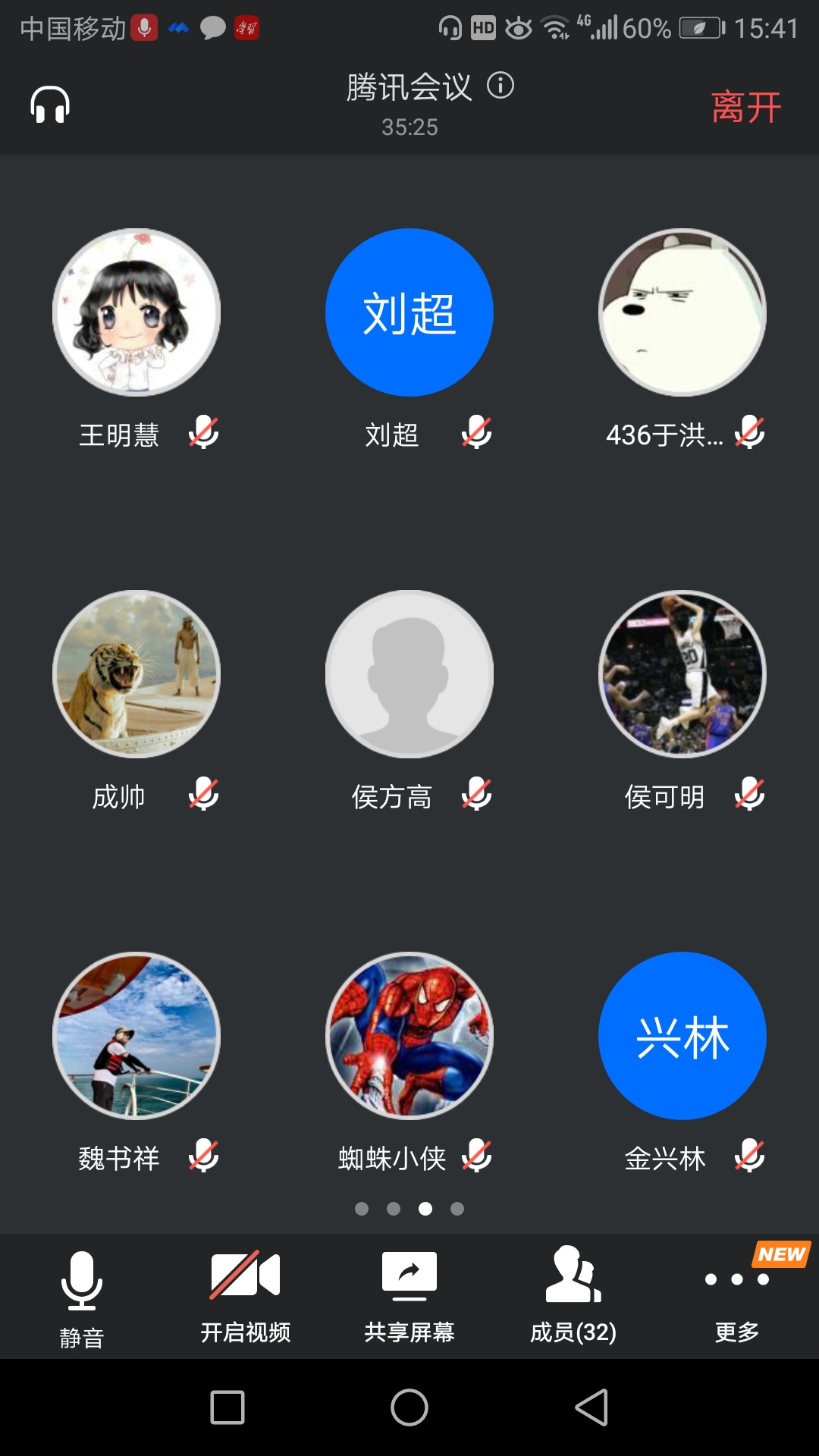Select participant 蜘蛛小侠 Spider-Man avatar
The image size is (819, 1456).
coord(409,1036)
